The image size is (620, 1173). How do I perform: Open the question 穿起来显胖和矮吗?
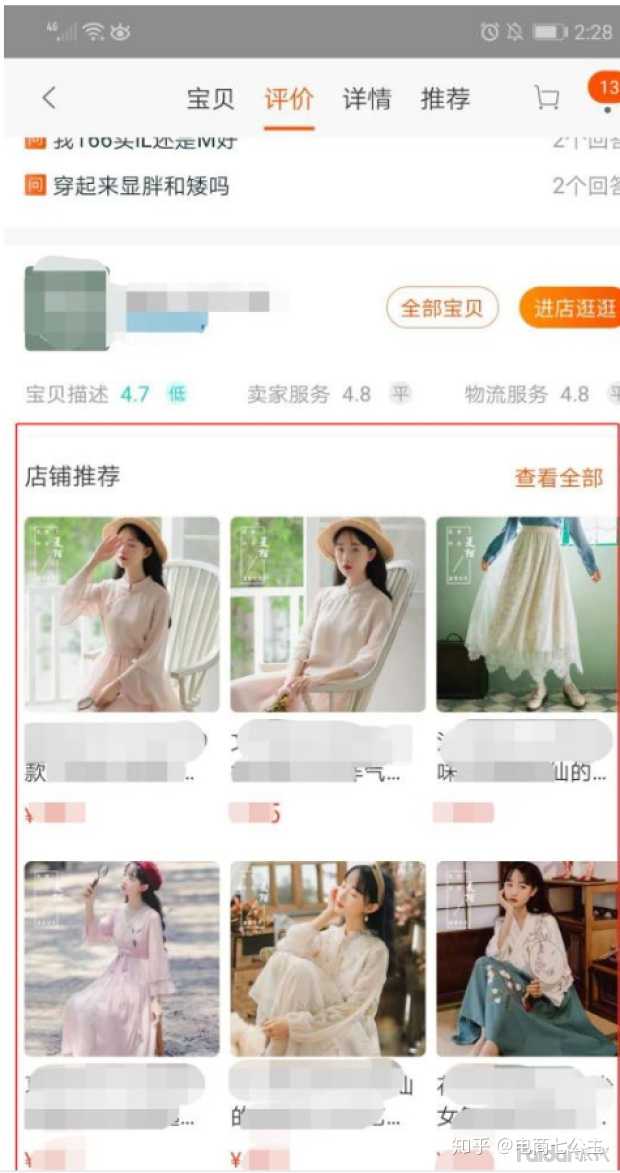point(140,185)
